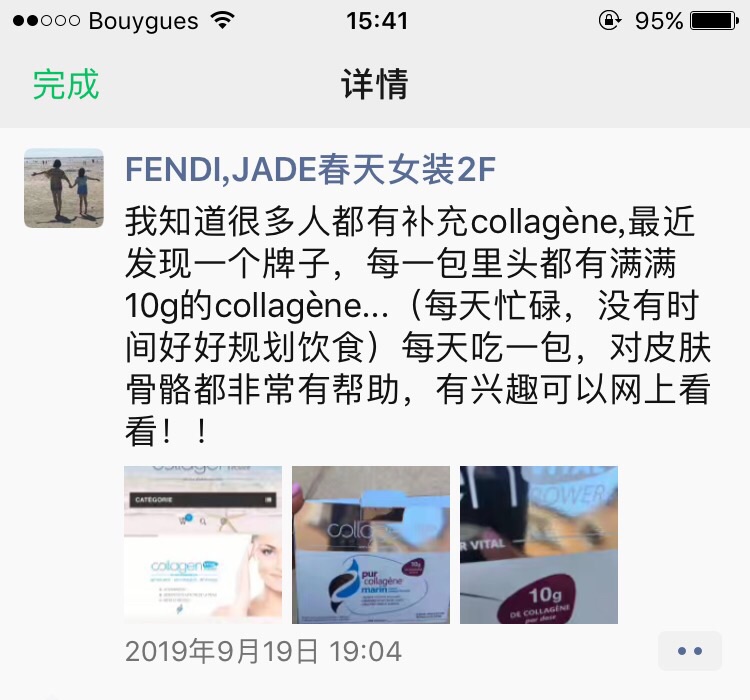Open FENDI,JADE春天女装2F profile name

tap(310, 169)
